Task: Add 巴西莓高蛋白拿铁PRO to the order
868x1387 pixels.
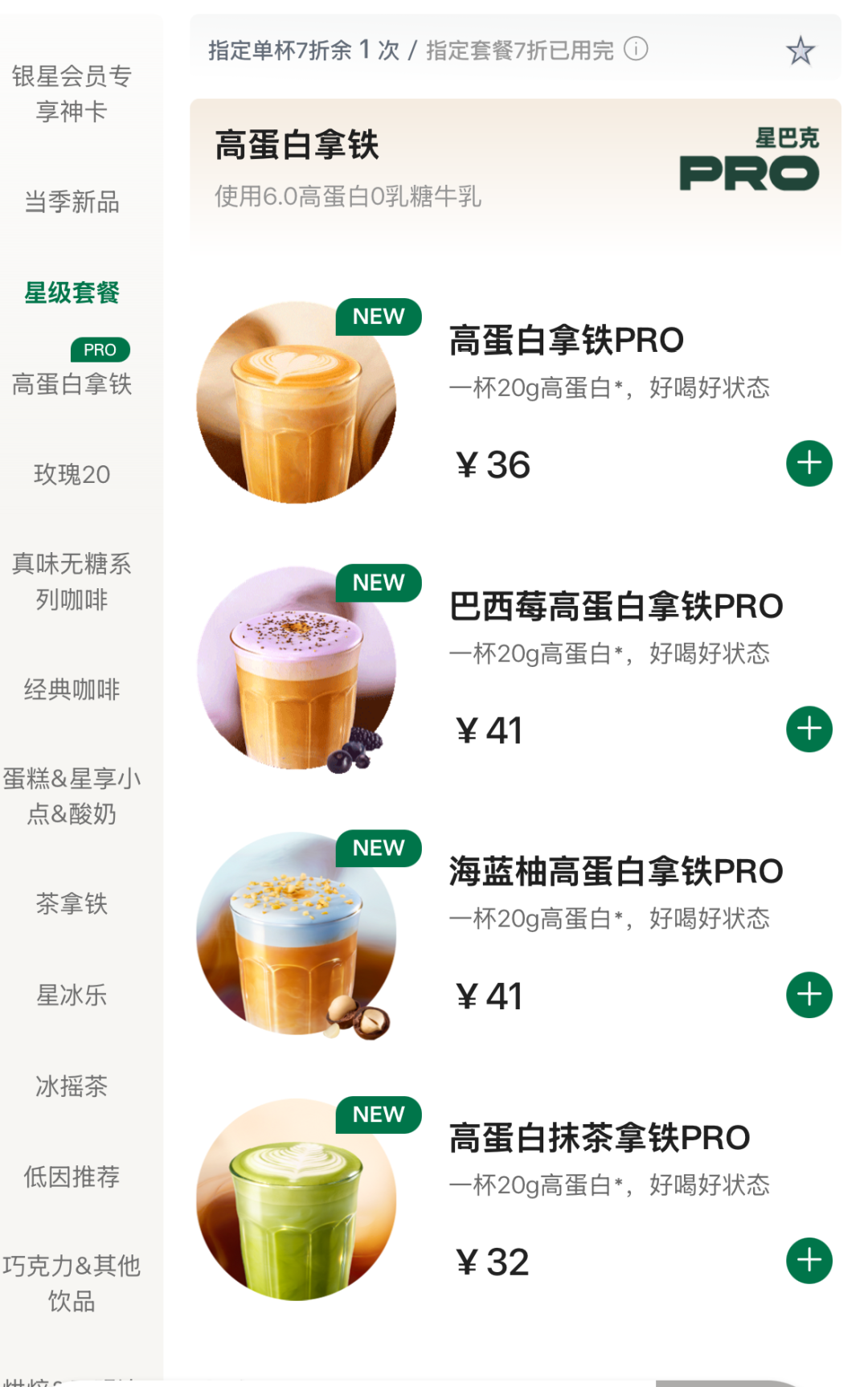Action: click(x=809, y=730)
